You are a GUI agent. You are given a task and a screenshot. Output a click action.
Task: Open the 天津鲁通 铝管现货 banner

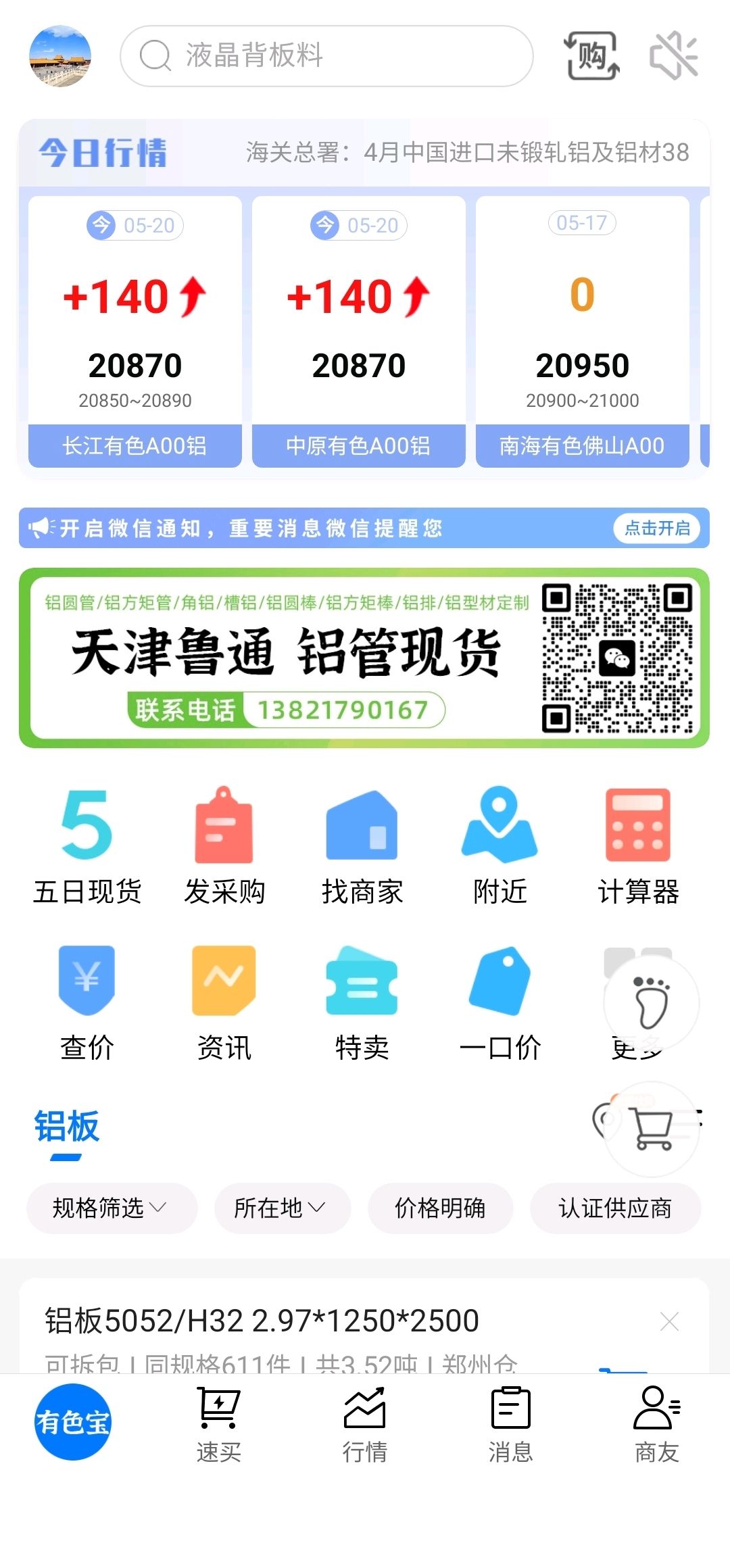(x=364, y=658)
